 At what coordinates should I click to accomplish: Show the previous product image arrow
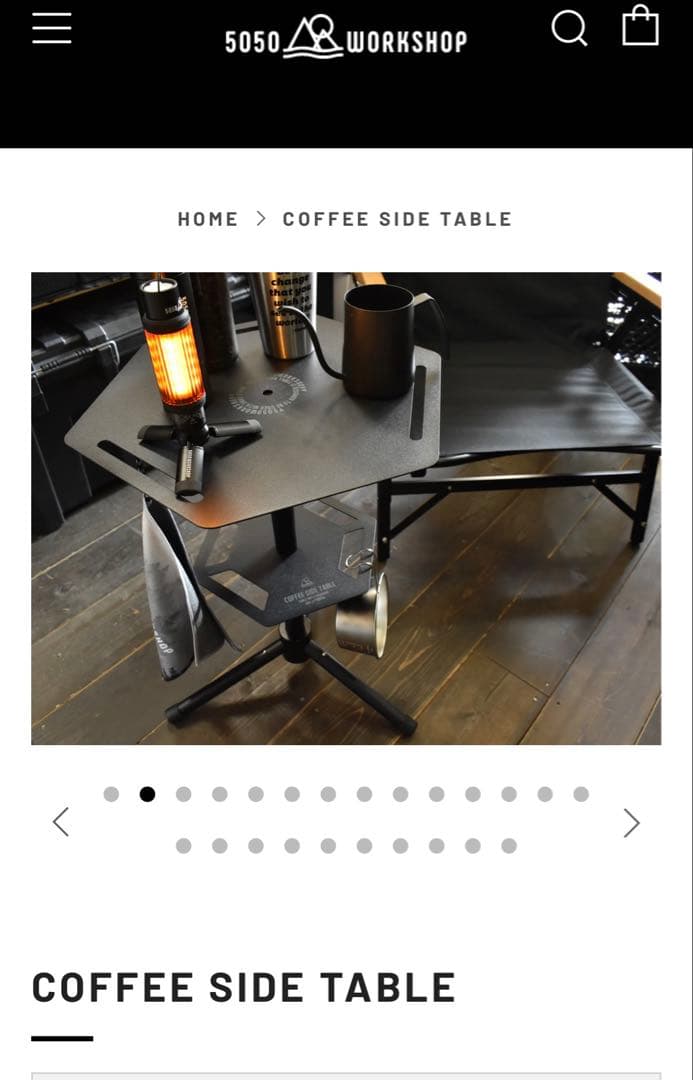61,822
